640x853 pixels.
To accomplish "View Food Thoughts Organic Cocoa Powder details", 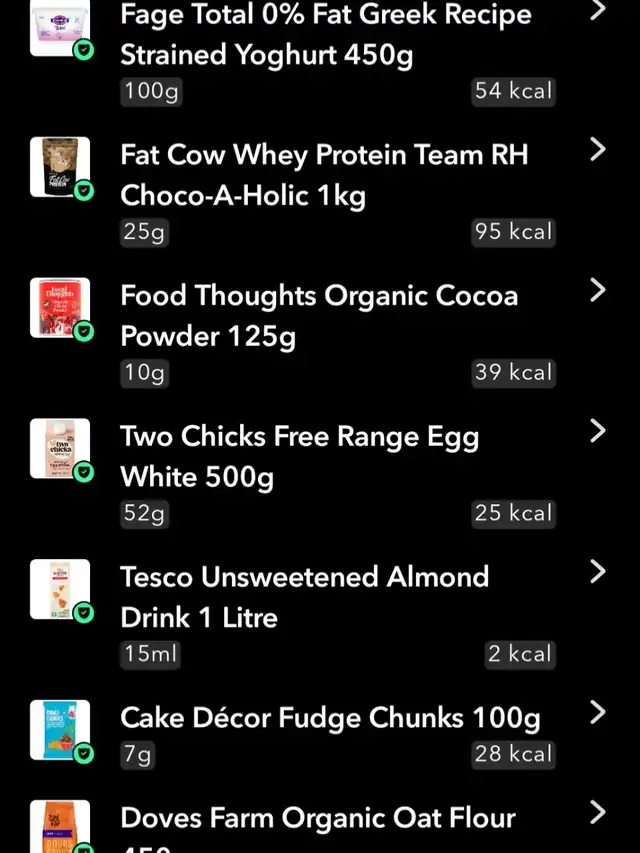I will click(x=319, y=316).
